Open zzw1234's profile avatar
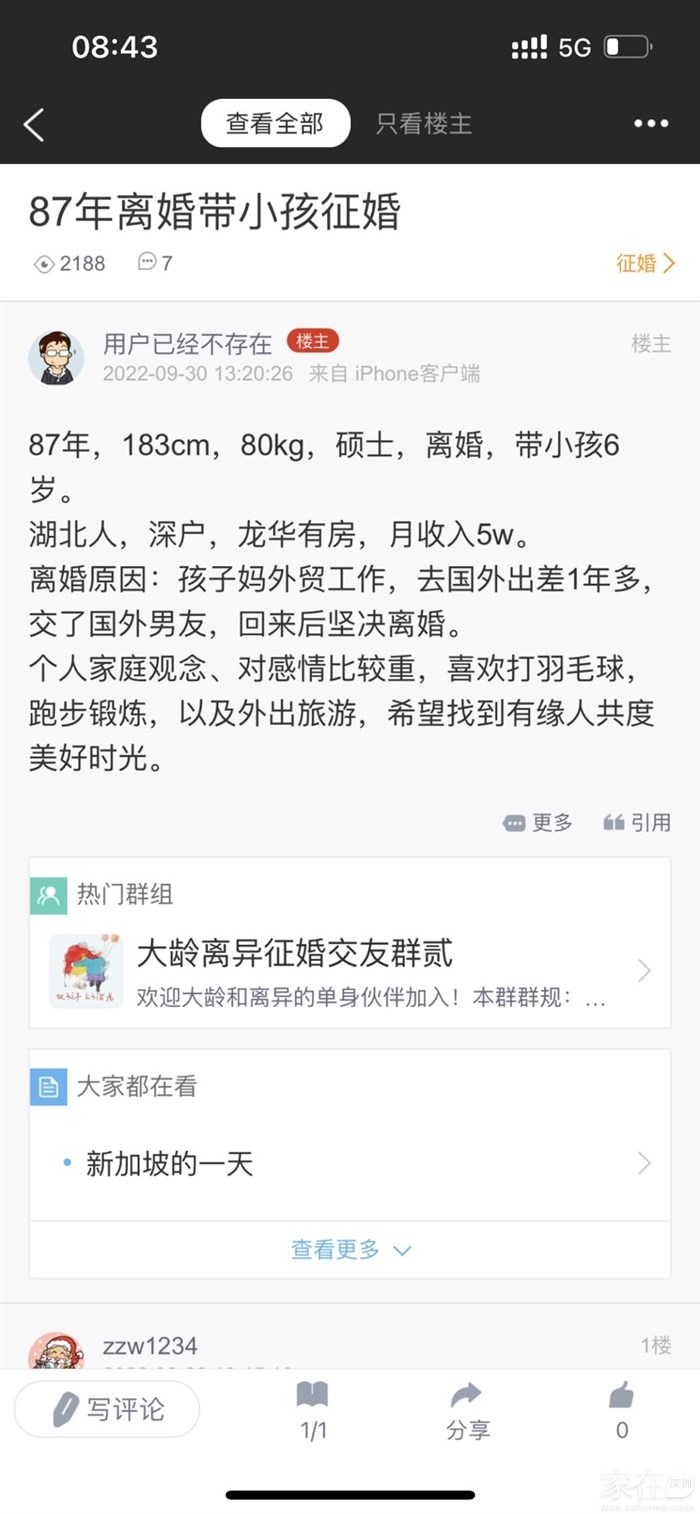The width and height of the screenshot is (700, 1514). (x=56, y=1351)
